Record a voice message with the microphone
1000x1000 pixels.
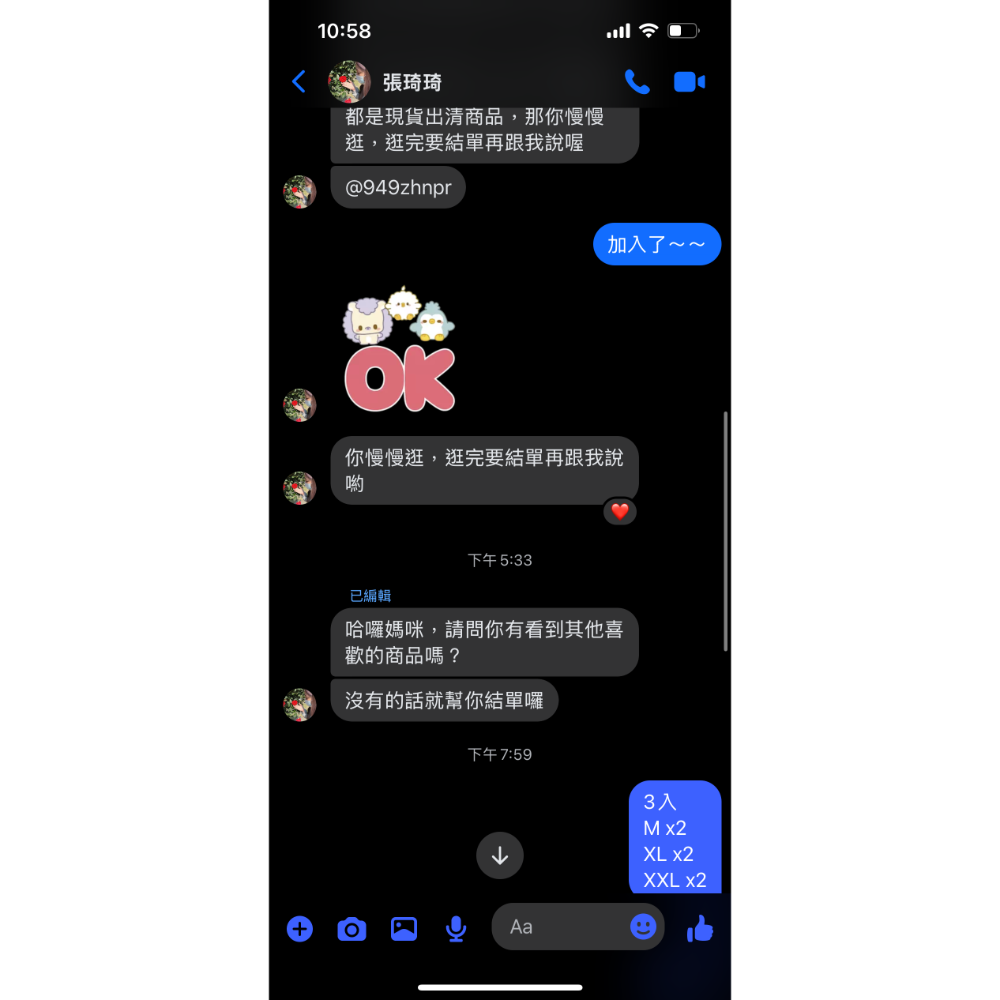click(456, 929)
